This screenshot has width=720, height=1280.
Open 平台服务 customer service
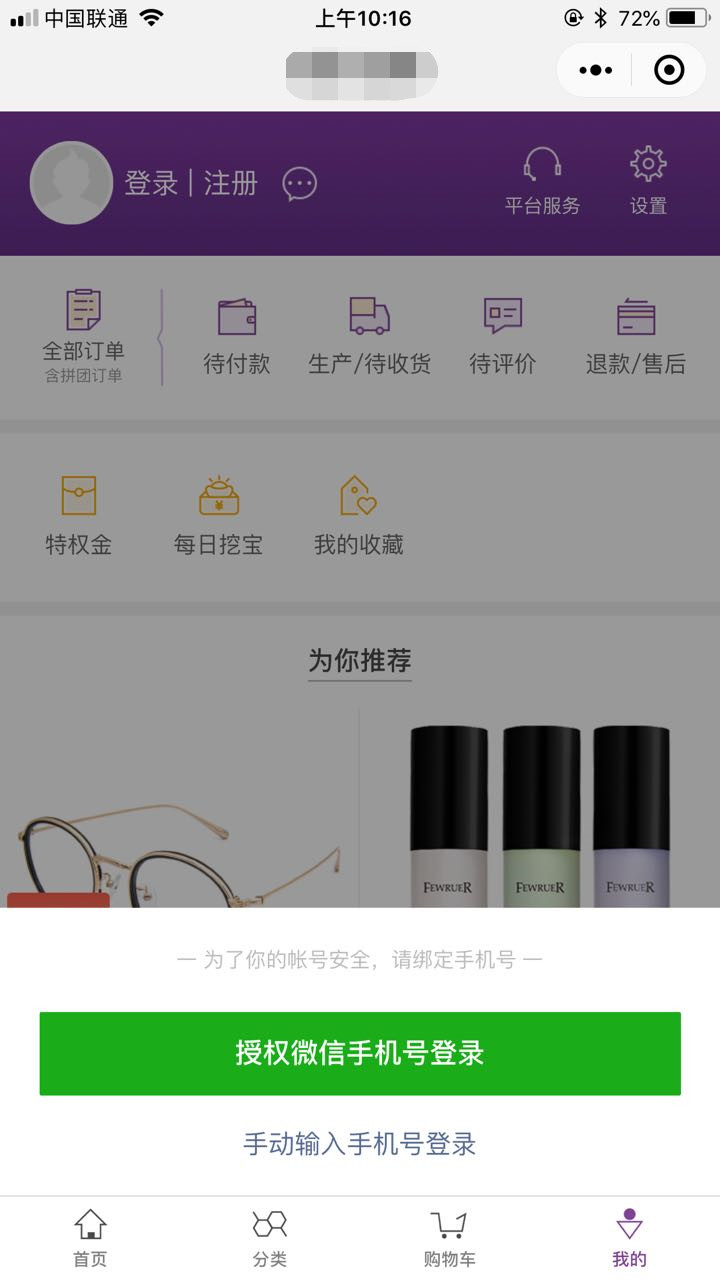tap(542, 182)
